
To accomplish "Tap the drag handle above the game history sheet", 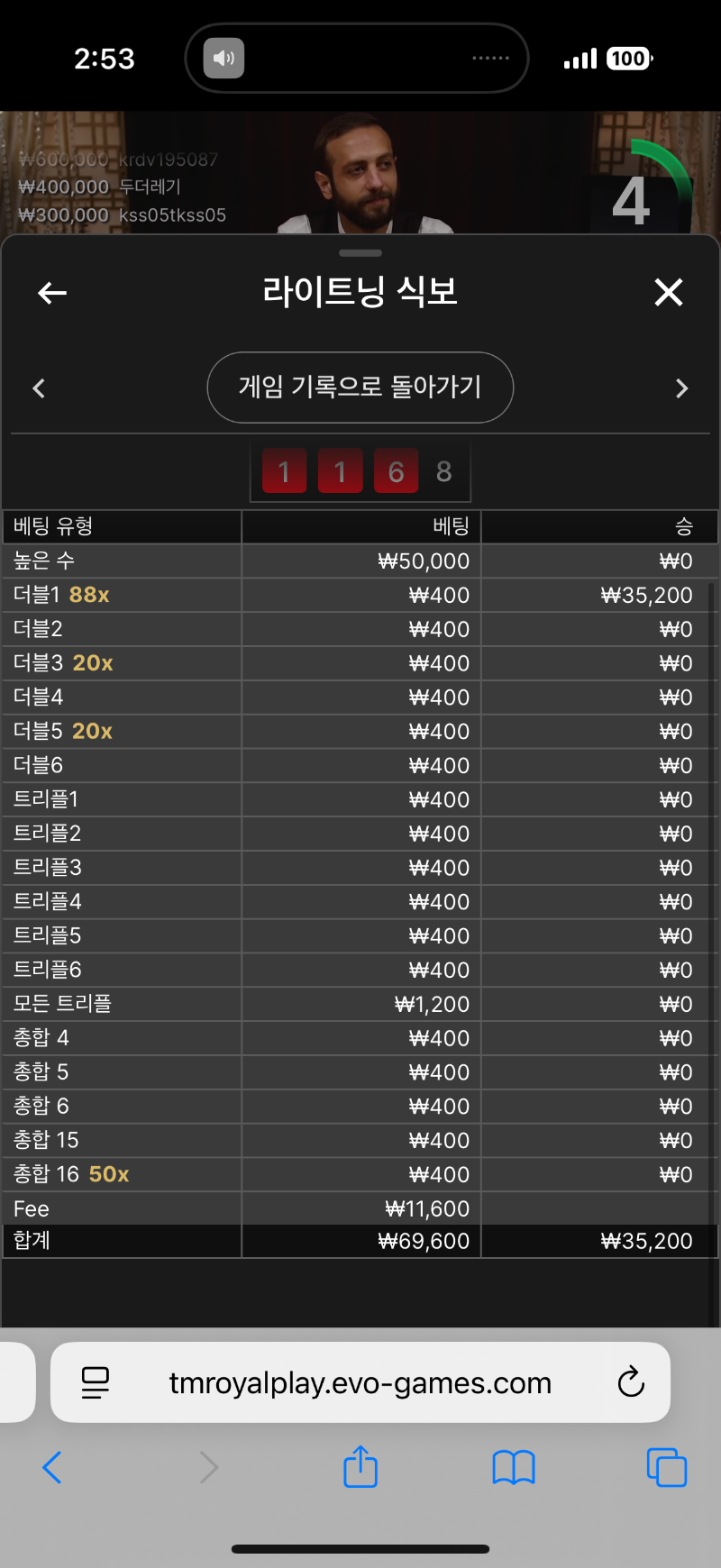I will click(x=360, y=253).
